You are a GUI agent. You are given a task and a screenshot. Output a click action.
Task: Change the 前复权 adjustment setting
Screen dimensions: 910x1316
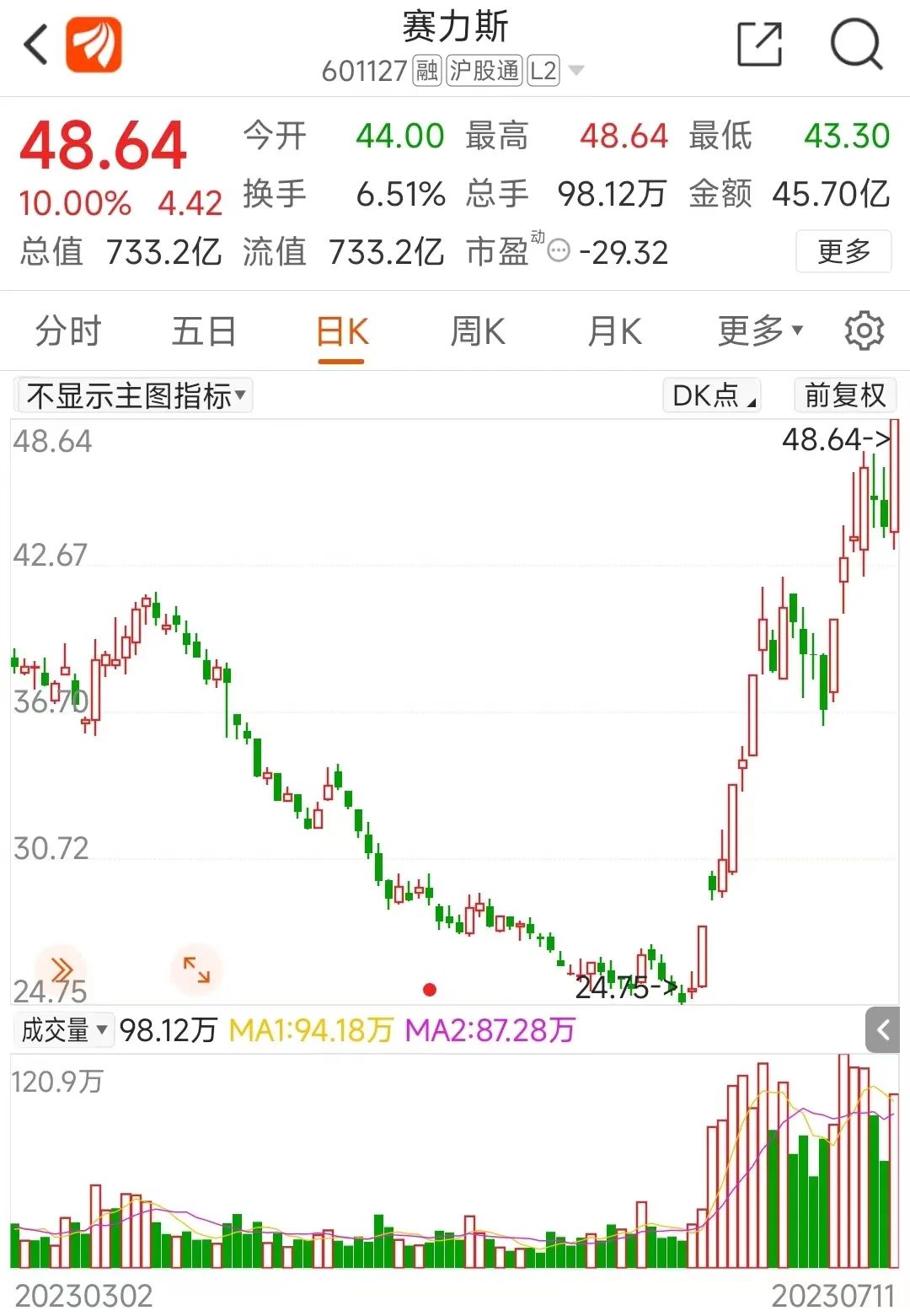click(x=844, y=395)
